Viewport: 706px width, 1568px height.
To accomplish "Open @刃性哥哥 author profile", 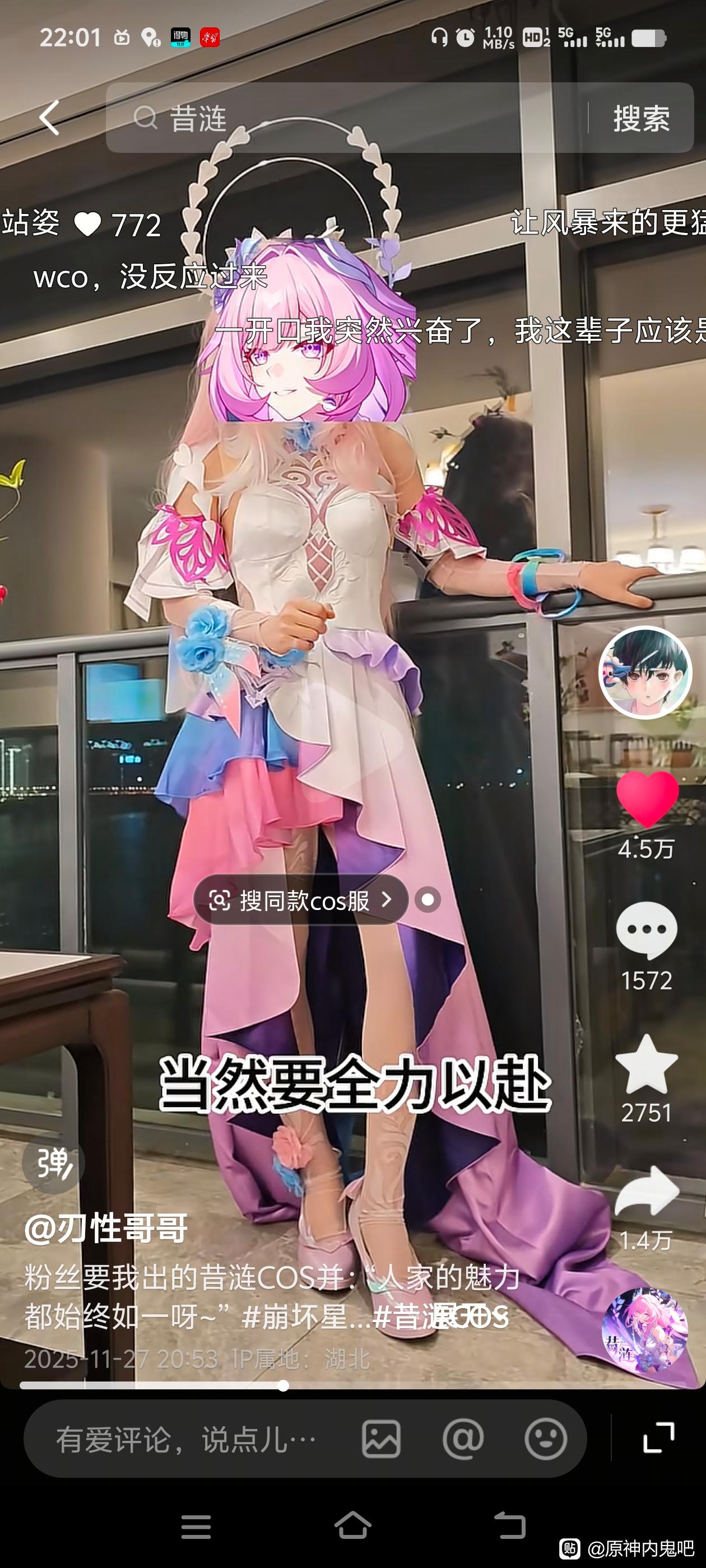I will pyautogui.click(x=106, y=1228).
